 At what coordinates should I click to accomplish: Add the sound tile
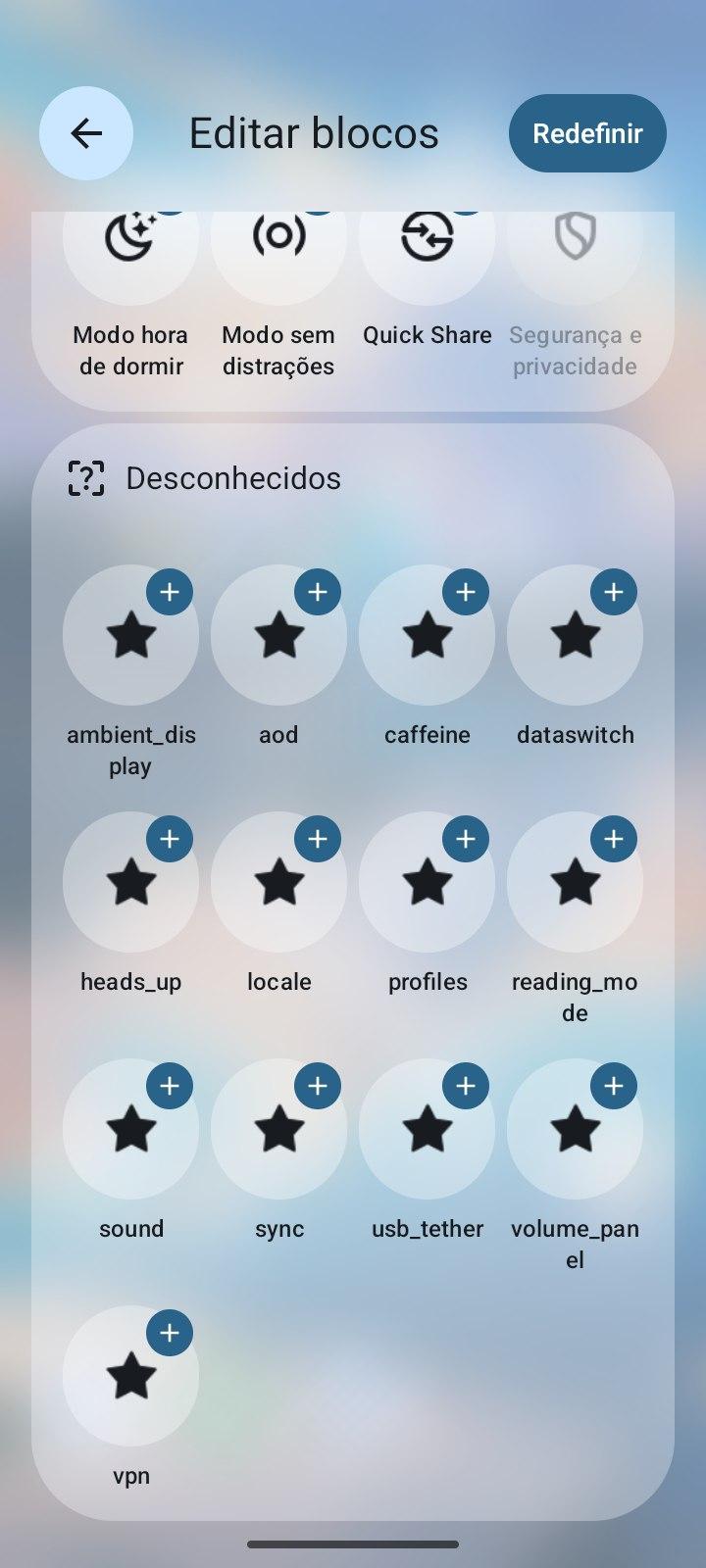(170, 1086)
